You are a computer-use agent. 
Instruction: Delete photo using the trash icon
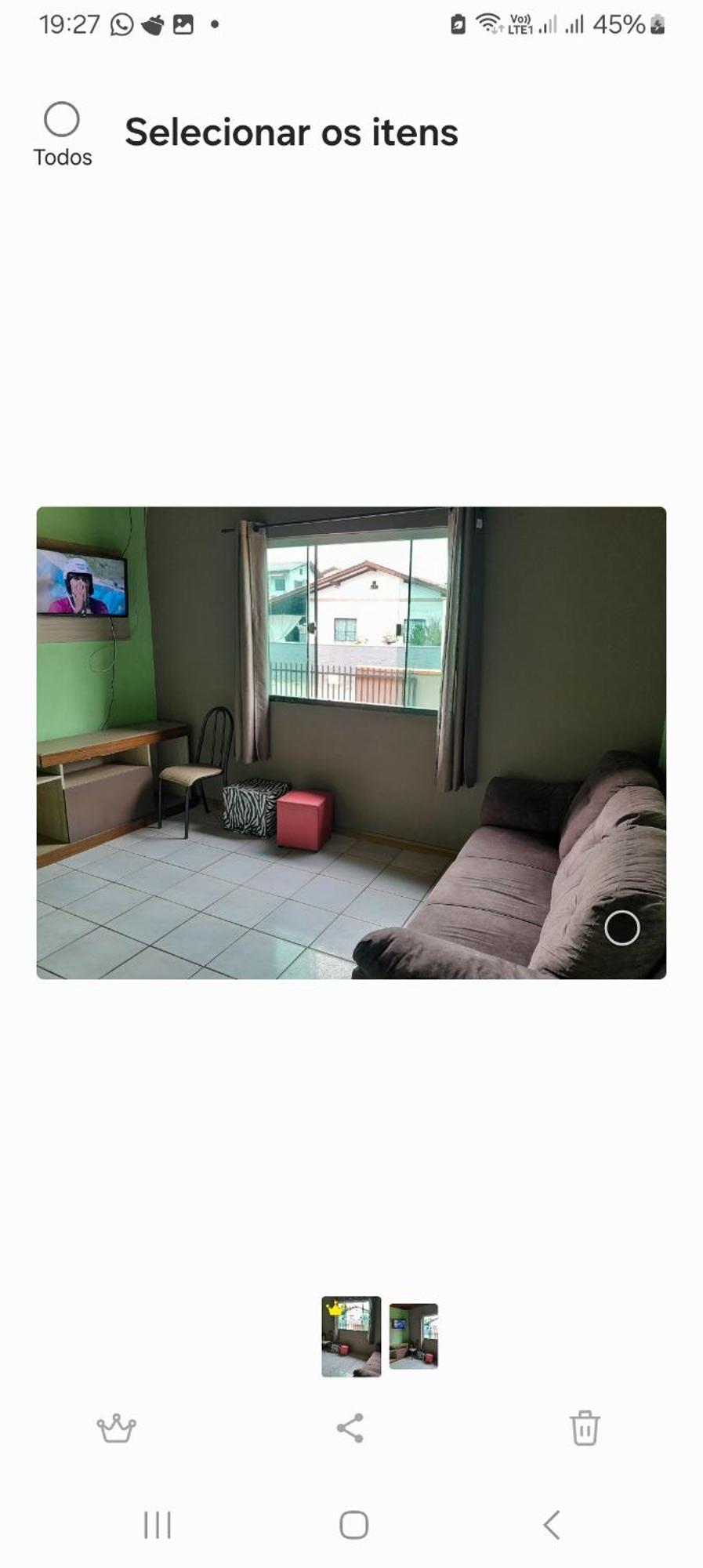pos(585,1428)
